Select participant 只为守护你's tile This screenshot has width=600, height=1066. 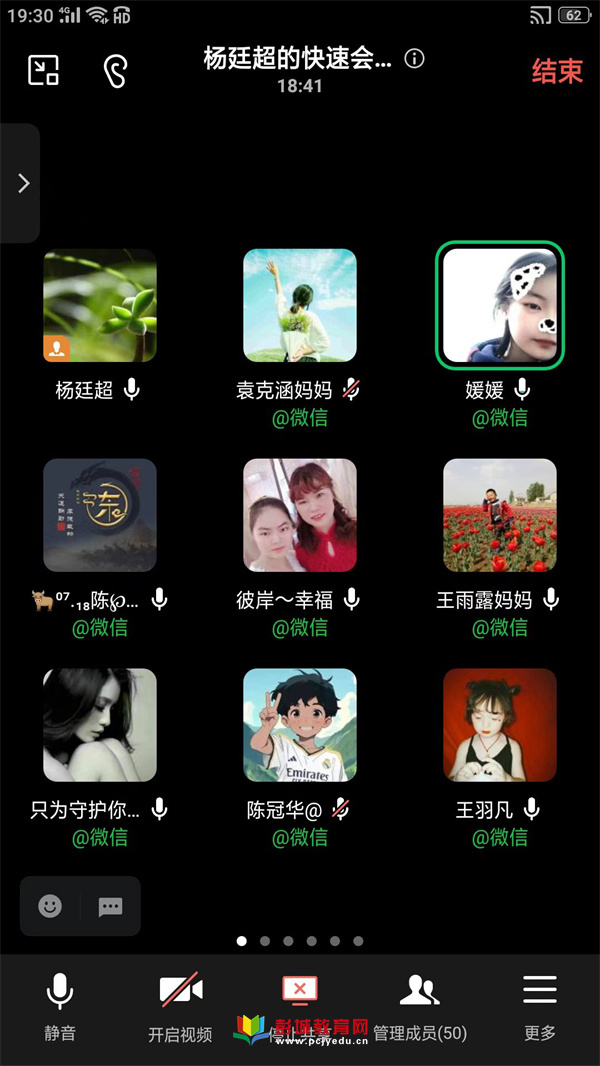pos(100,725)
